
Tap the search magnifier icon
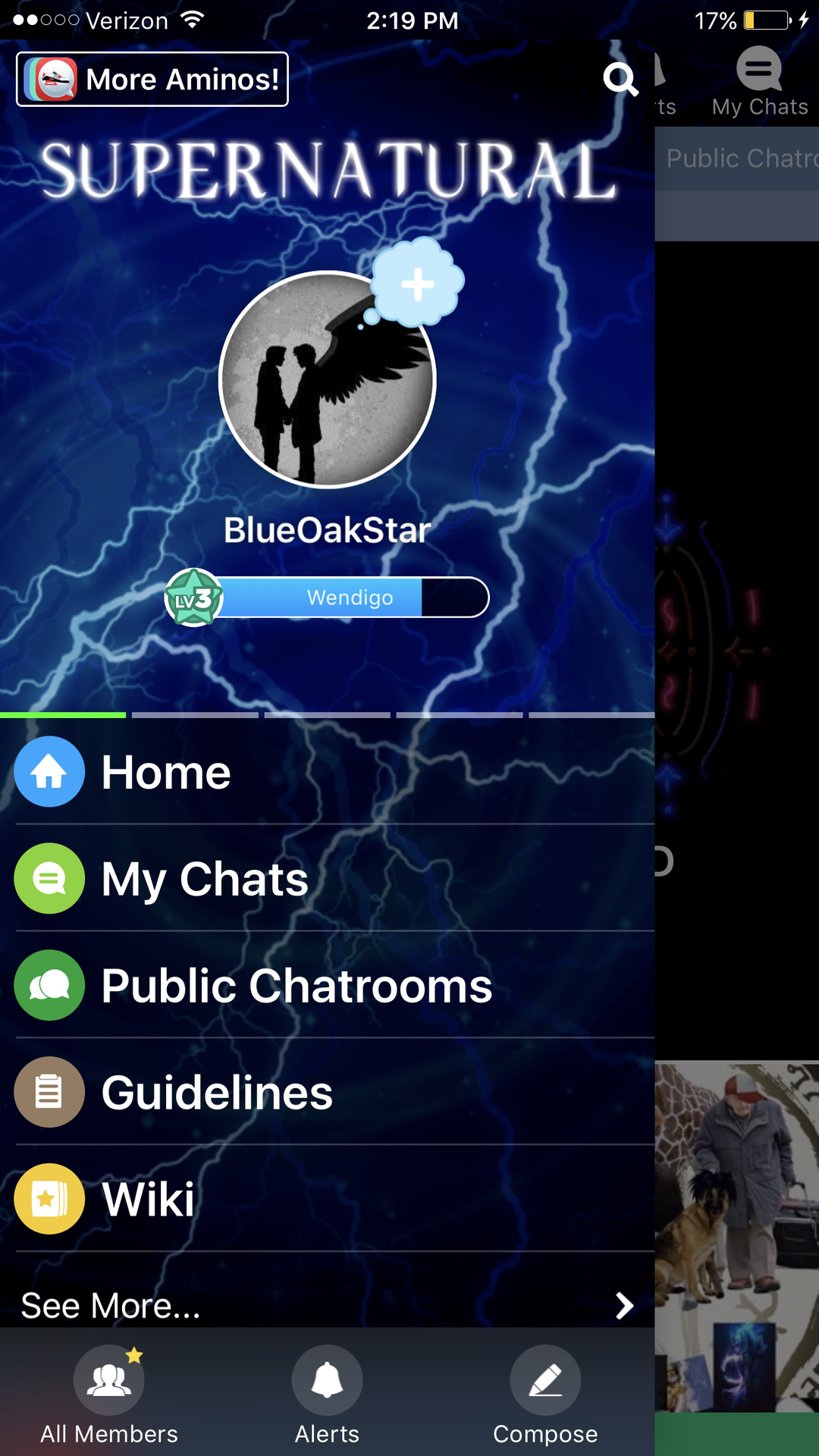point(620,79)
